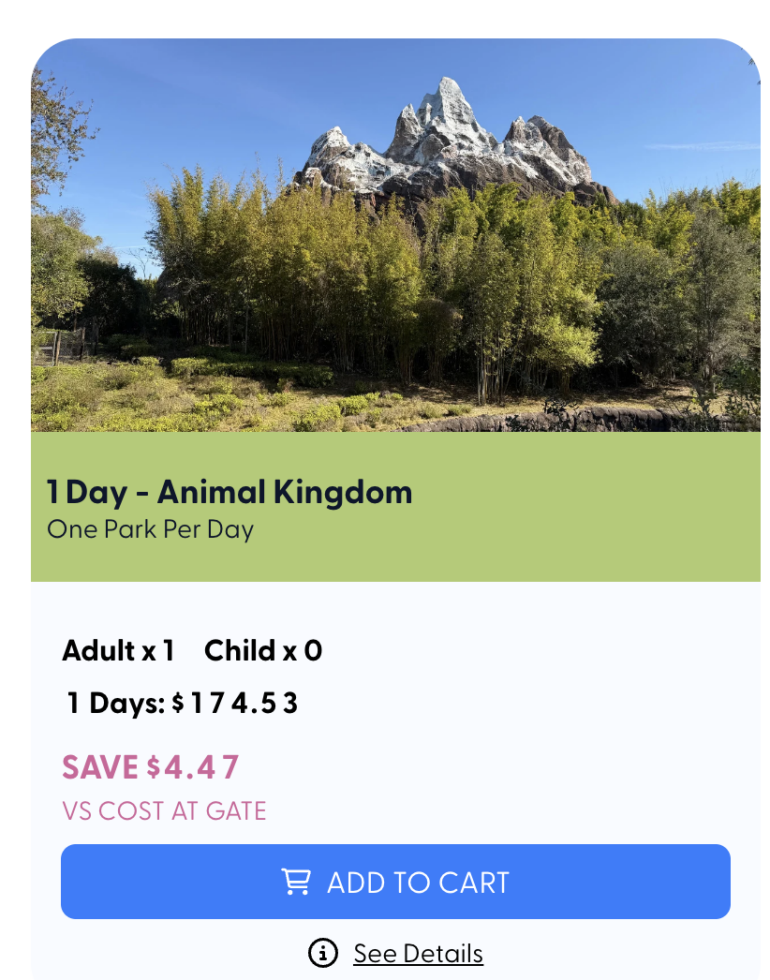This screenshot has width=770, height=980.
Task: Add the Animal Kingdom ticket to cart
Action: click(396, 882)
